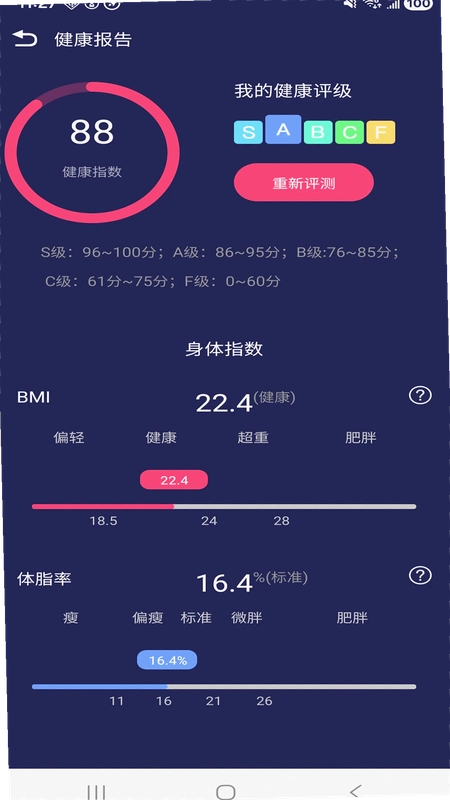450x800 pixels.
Task: Tap the 重新评测 button
Action: pyautogui.click(x=304, y=183)
